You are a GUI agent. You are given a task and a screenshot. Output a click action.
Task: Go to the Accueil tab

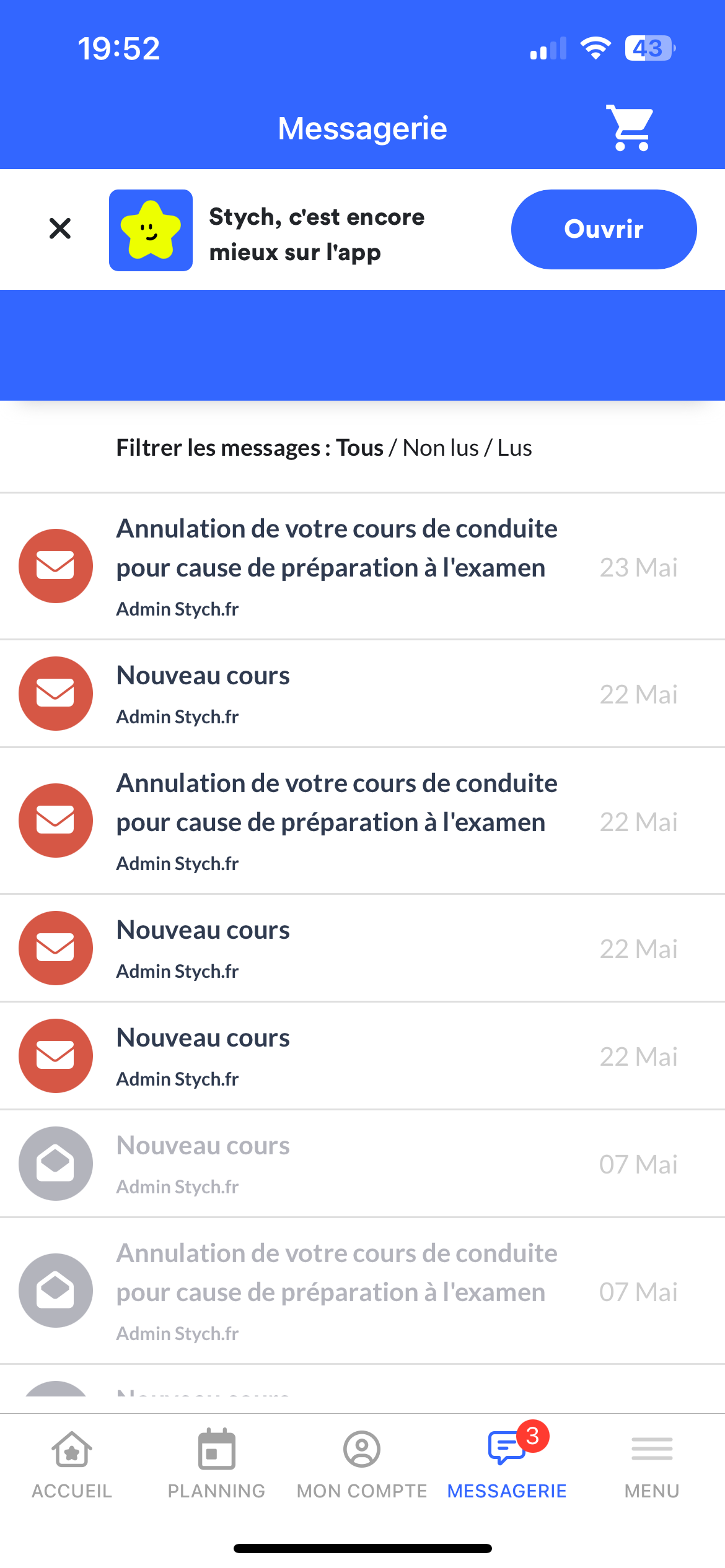(72, 1464)
